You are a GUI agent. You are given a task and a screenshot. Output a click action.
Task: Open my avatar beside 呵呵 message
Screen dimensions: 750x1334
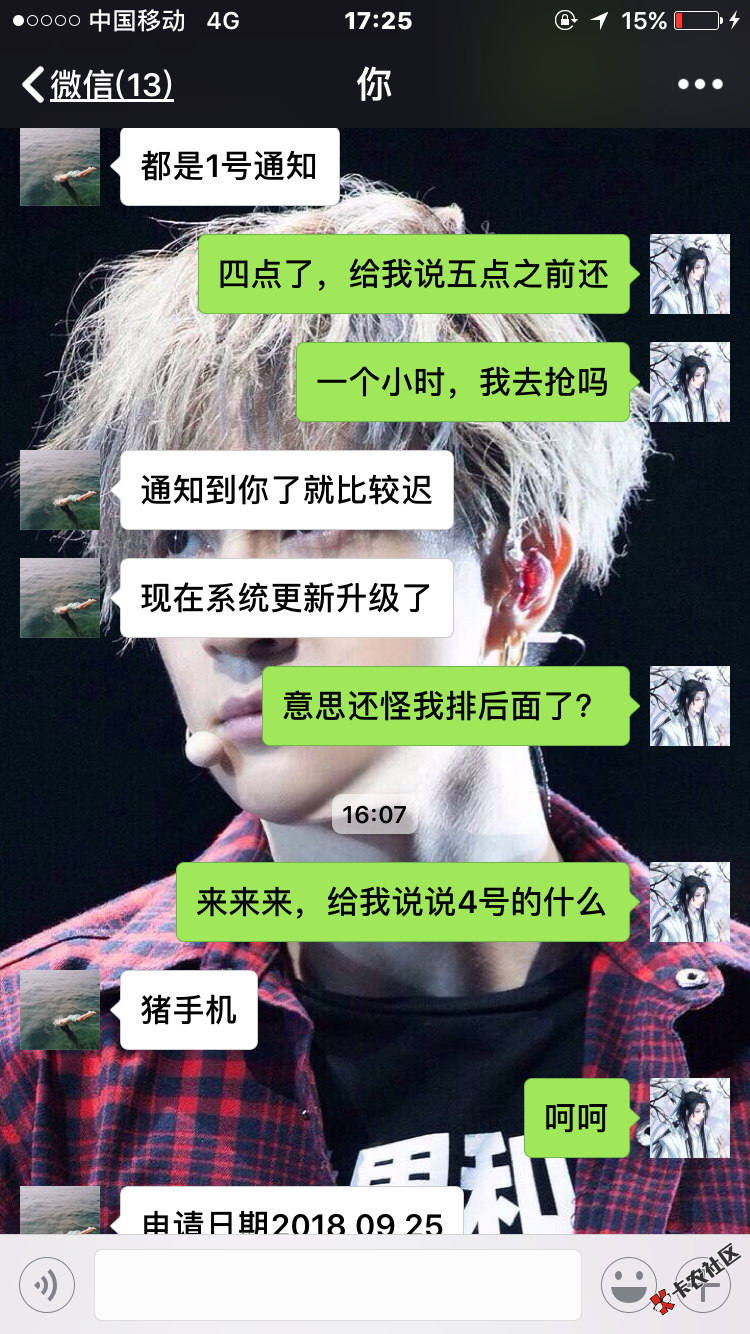(x=690, y=1118)
